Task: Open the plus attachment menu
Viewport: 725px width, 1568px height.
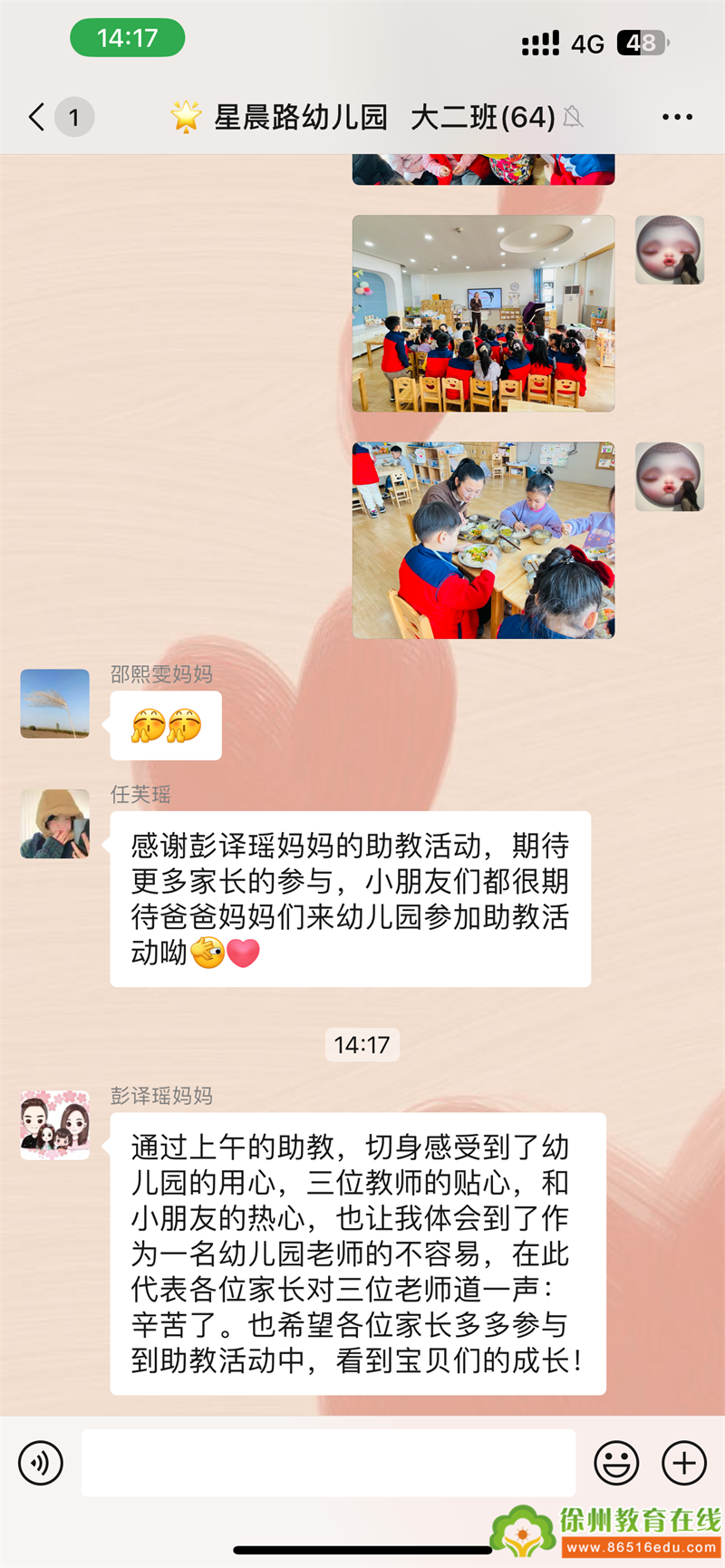Action: 684,1463
